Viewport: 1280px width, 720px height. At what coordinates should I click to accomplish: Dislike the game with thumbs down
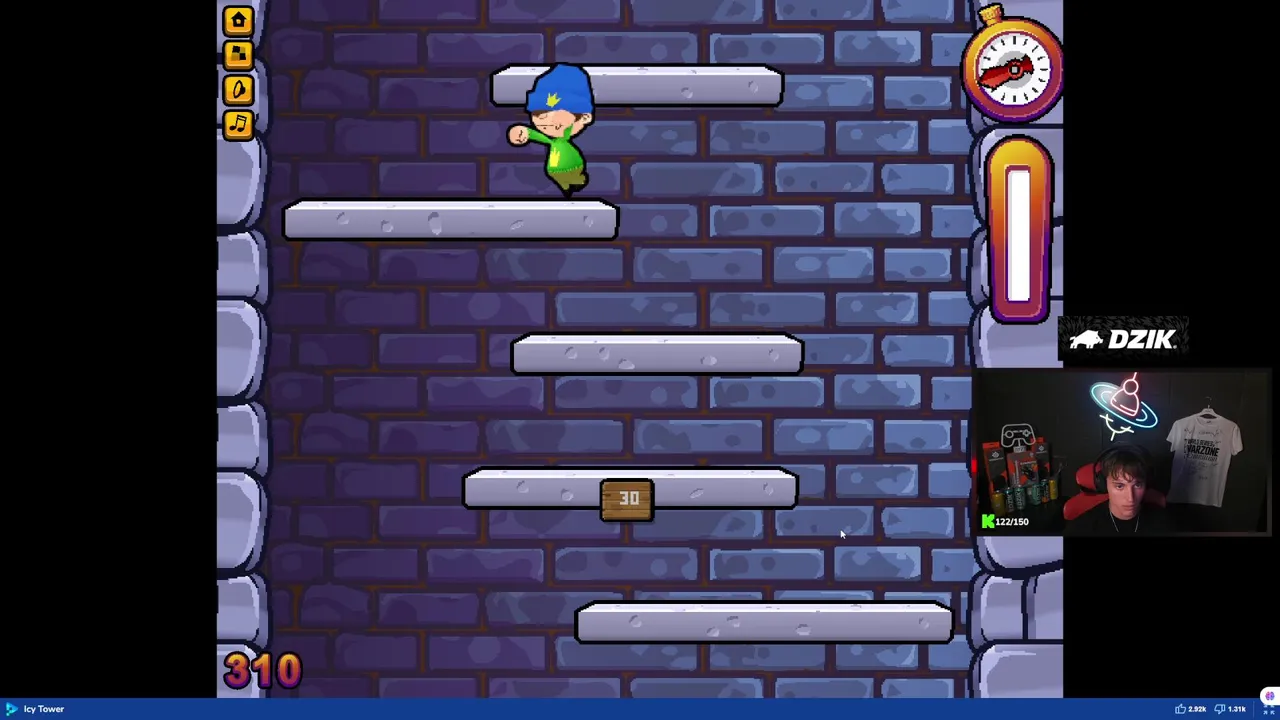point(1221,709)
